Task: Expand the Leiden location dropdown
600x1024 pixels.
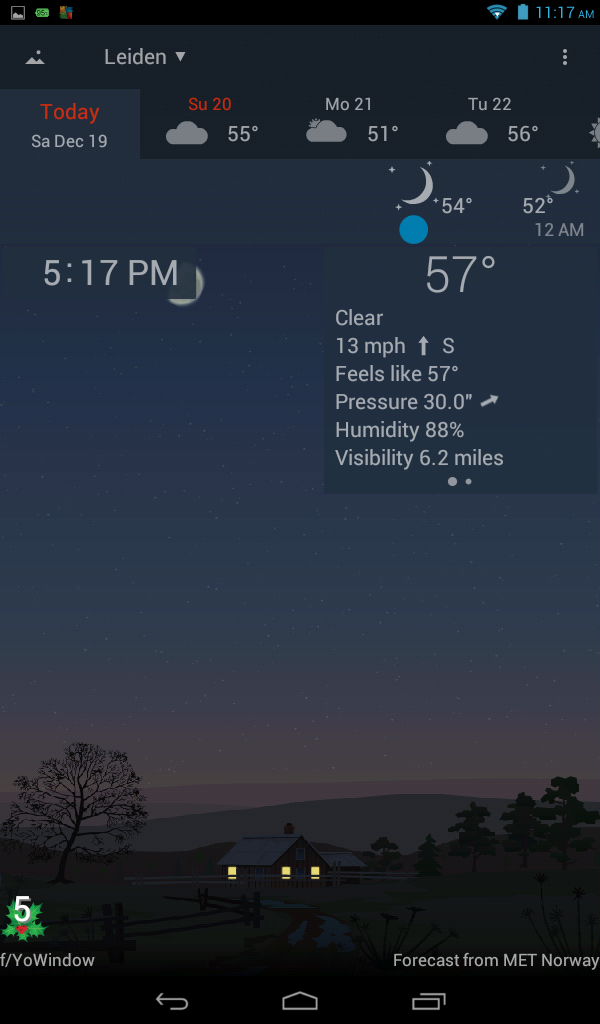Action: tap(145, 57)
